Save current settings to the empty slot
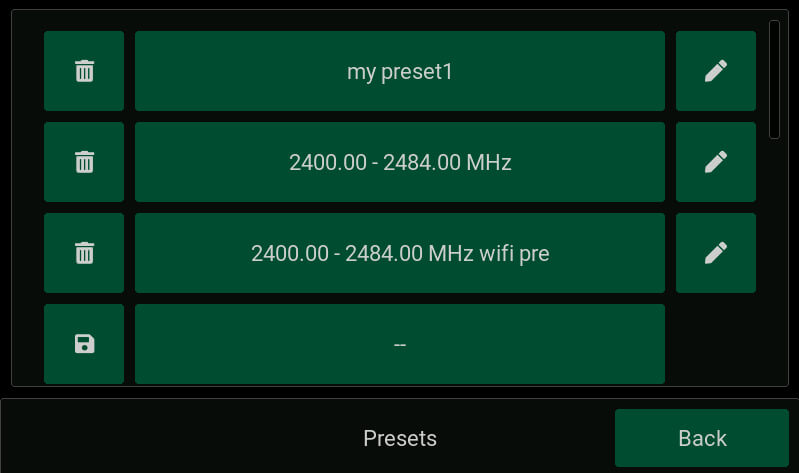 pyautogui.click(x=84, y=344)
